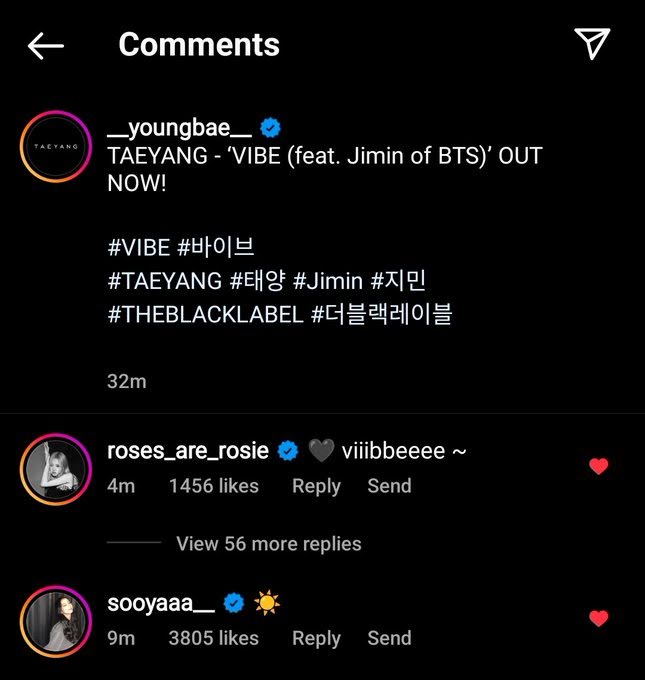The height and width of the screenshot is (680, 645).
Task: Reply to the roses_are_rosie comment
Action: [316, 486]
